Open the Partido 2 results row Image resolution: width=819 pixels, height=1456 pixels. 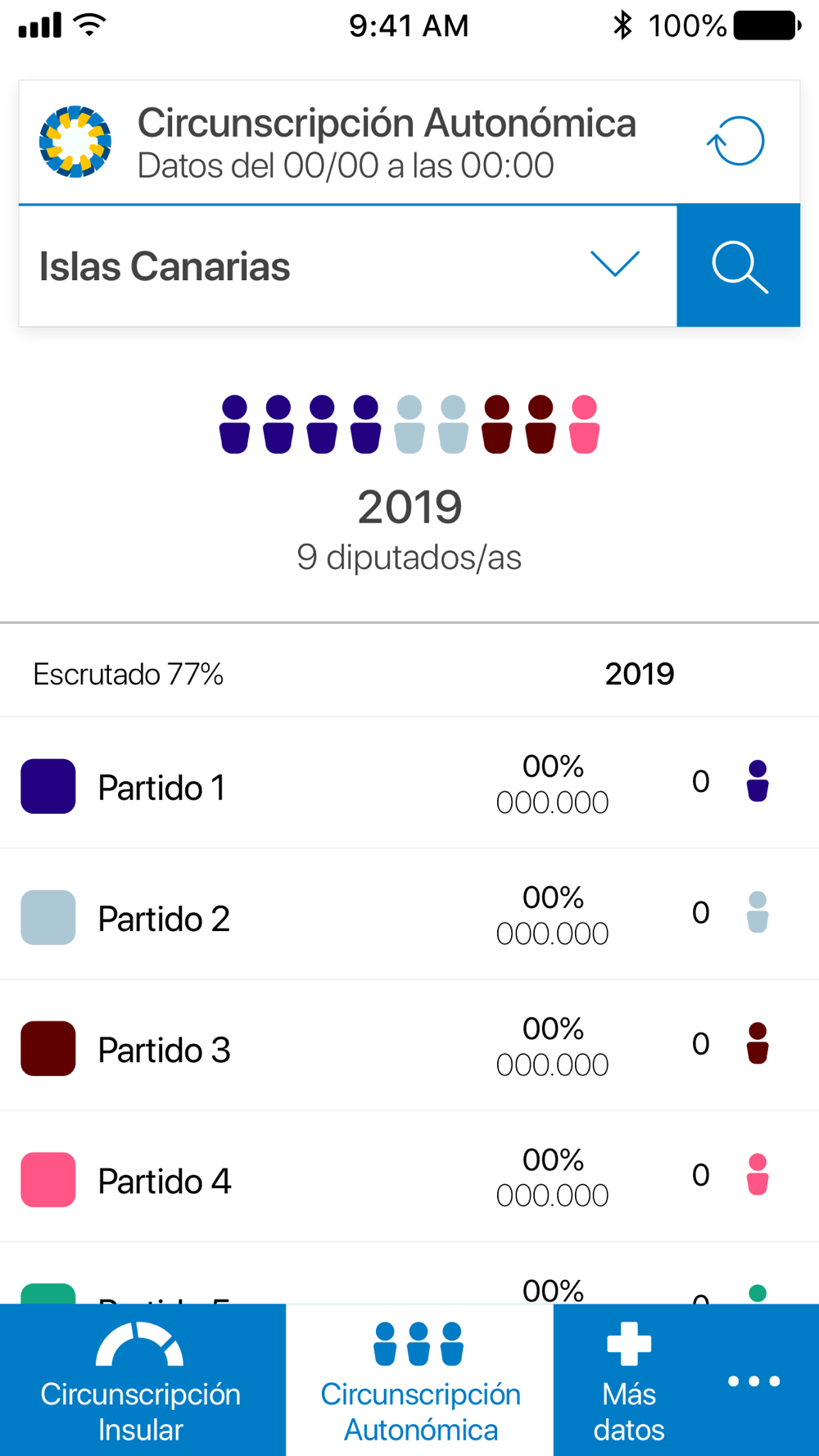[x=409, y=915]
